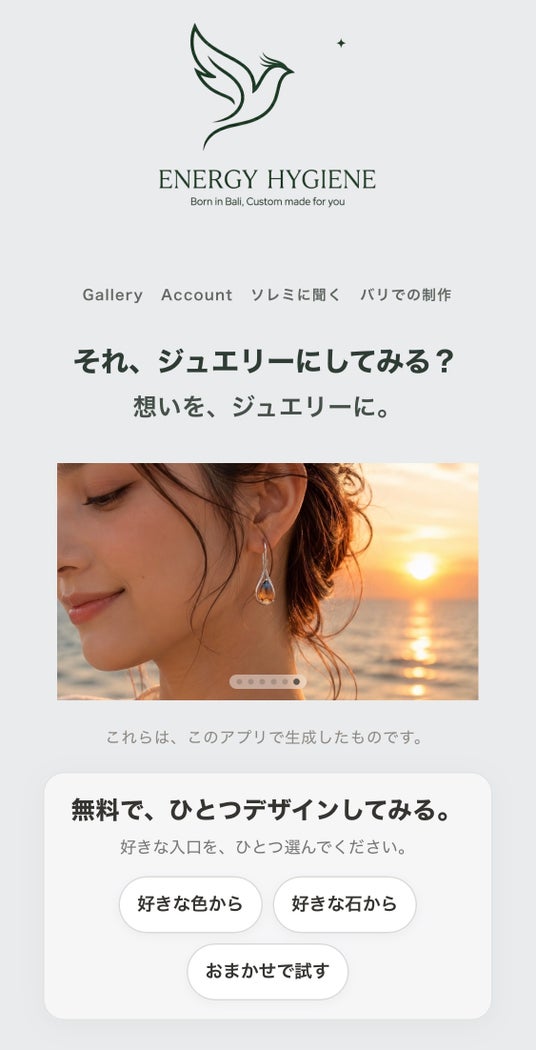The height and width of the screenshot is (1050, 536).
Task: Choose 好きな色から to start designing
Action: pyautogui.click(x=190, y=904)
